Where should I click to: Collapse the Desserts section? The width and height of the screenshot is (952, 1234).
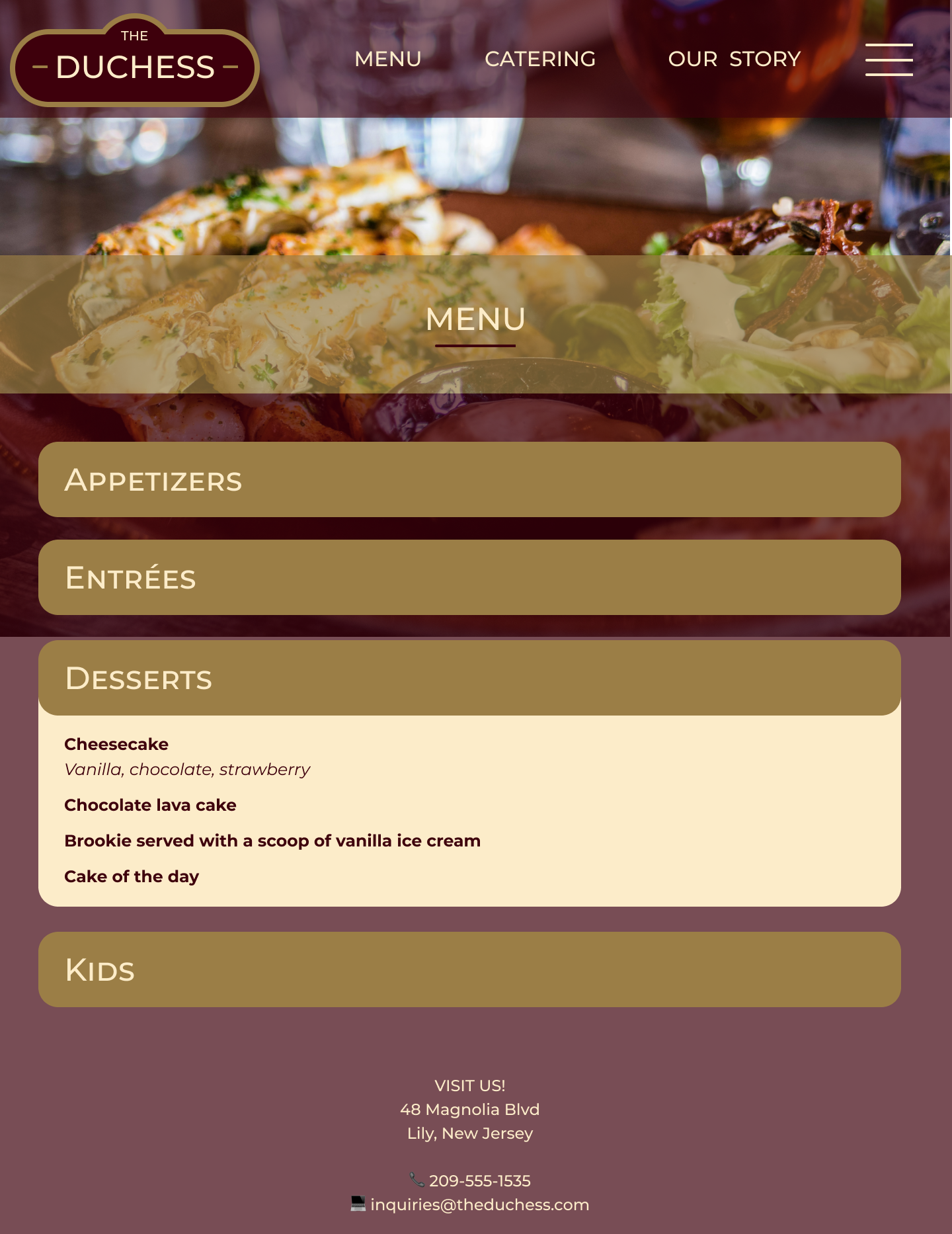tap(469, 678)
